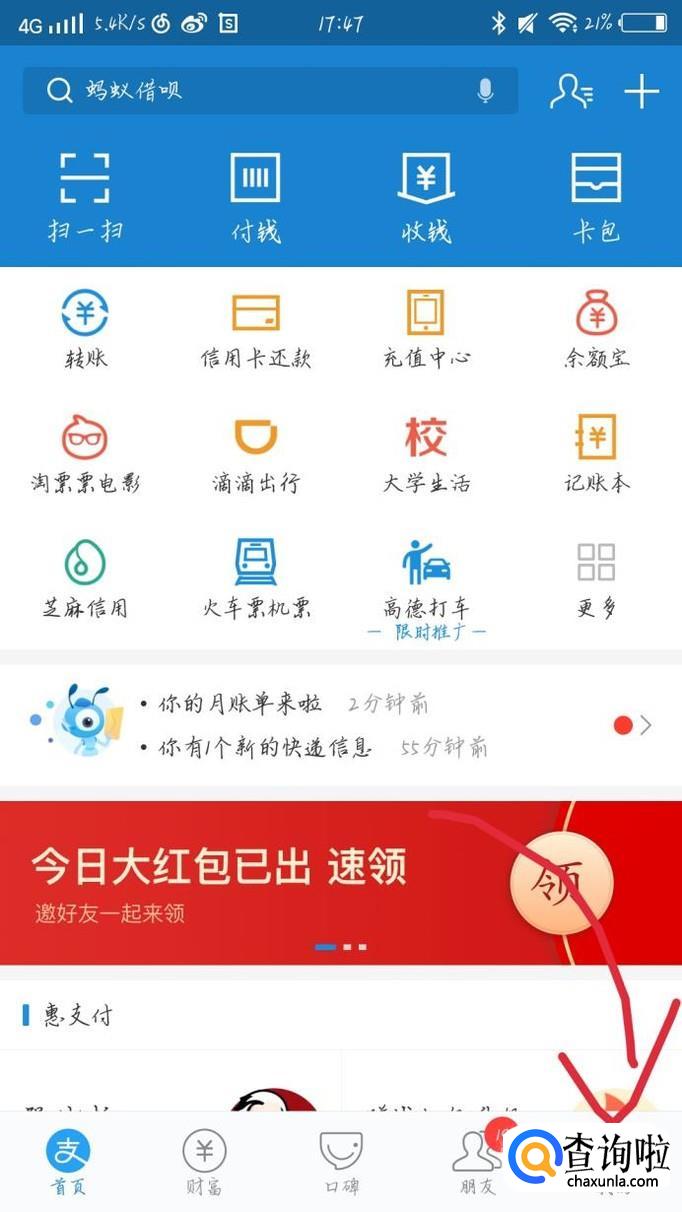
Task: Open 芝麻信用 credit score
Action: (x=85, y=577)
